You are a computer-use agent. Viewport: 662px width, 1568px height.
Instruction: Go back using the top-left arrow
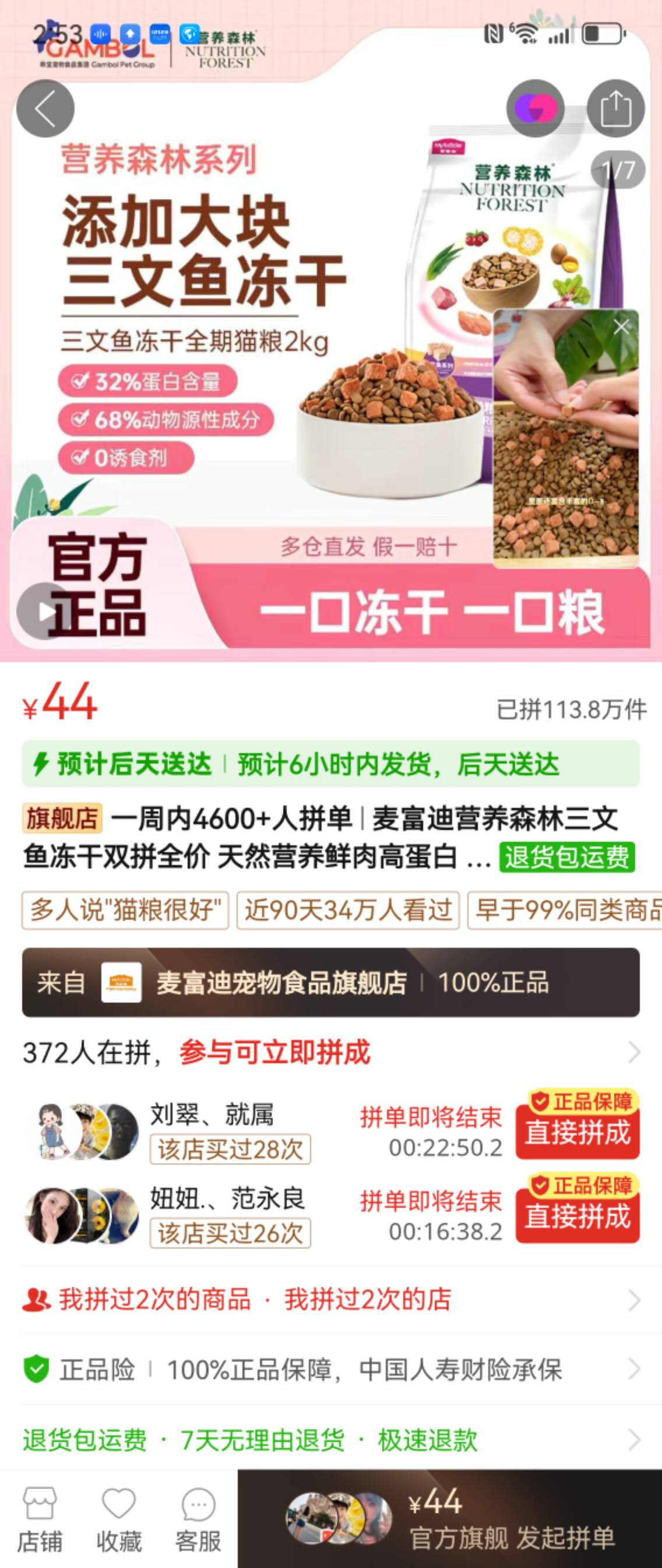pos(45,108)
